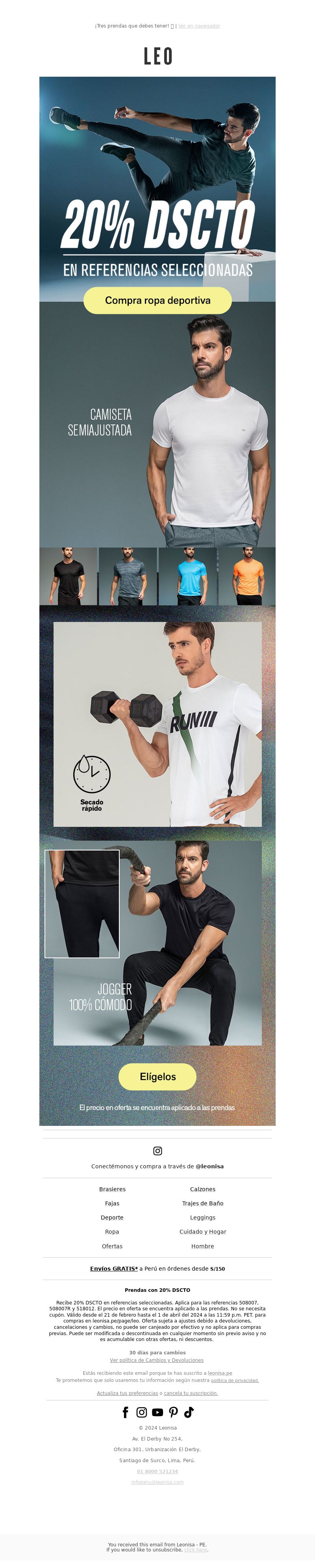
Task: Open the Pinterest icon in footer
Action: pyautogui.click(x=173, y=1412)
